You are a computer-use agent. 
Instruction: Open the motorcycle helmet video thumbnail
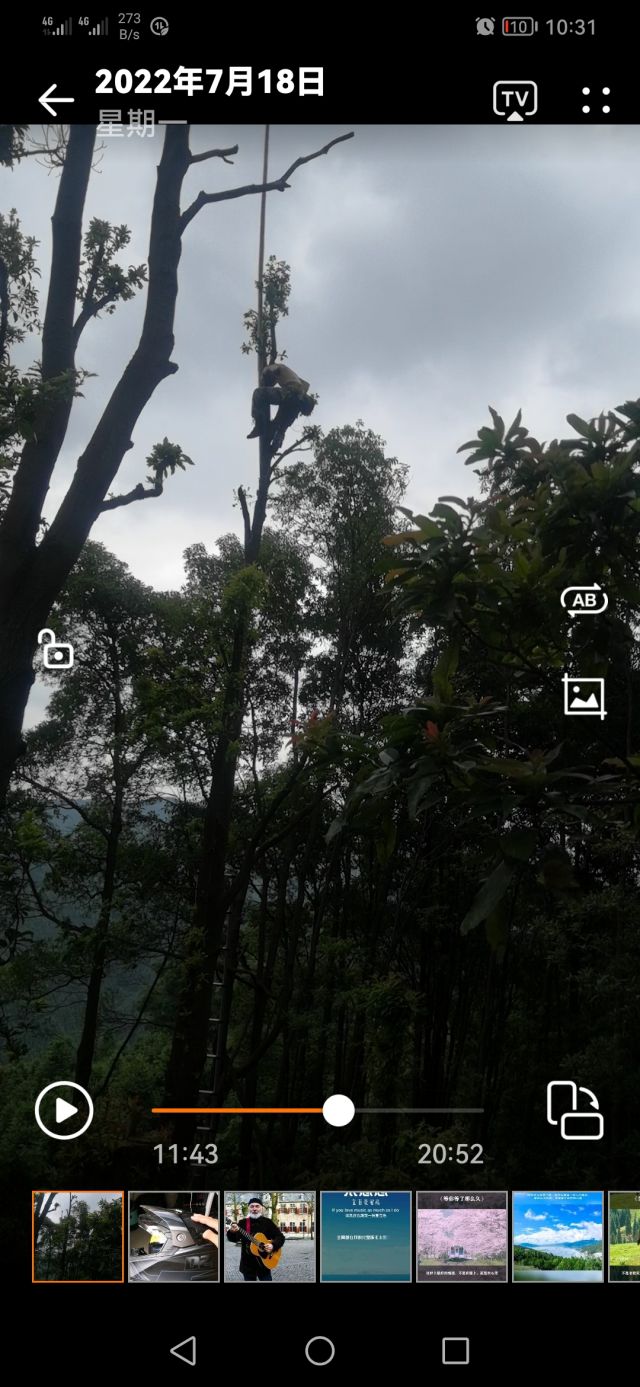point(174,1236)
